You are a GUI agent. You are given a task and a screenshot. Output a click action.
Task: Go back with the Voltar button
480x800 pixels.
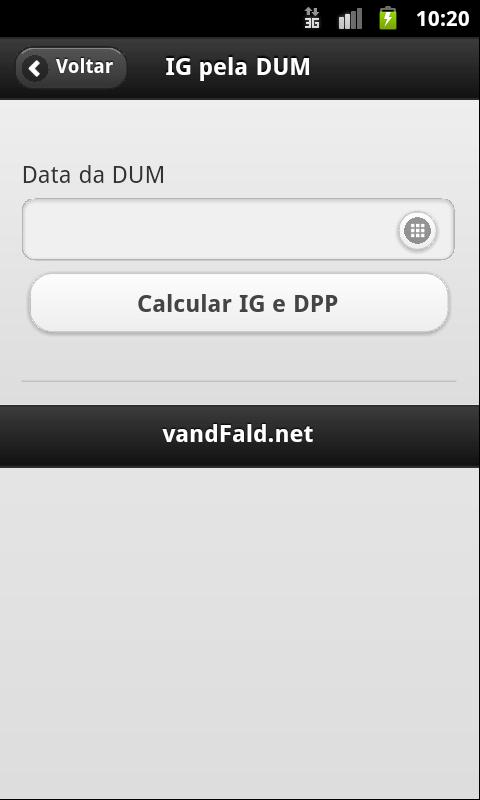click(x=71, y=67)
